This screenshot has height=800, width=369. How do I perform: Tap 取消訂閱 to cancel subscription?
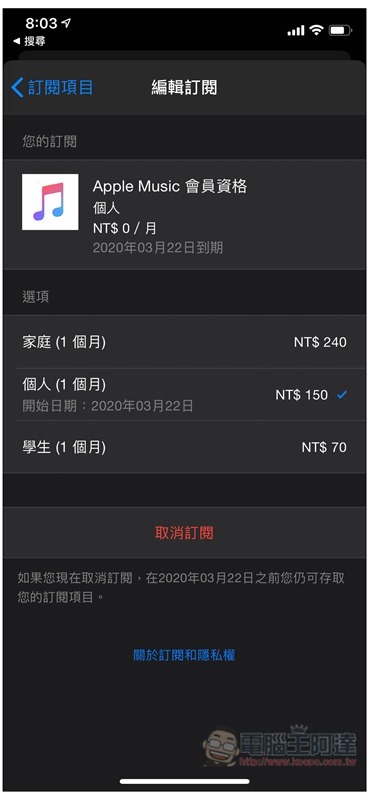(184, 533)
